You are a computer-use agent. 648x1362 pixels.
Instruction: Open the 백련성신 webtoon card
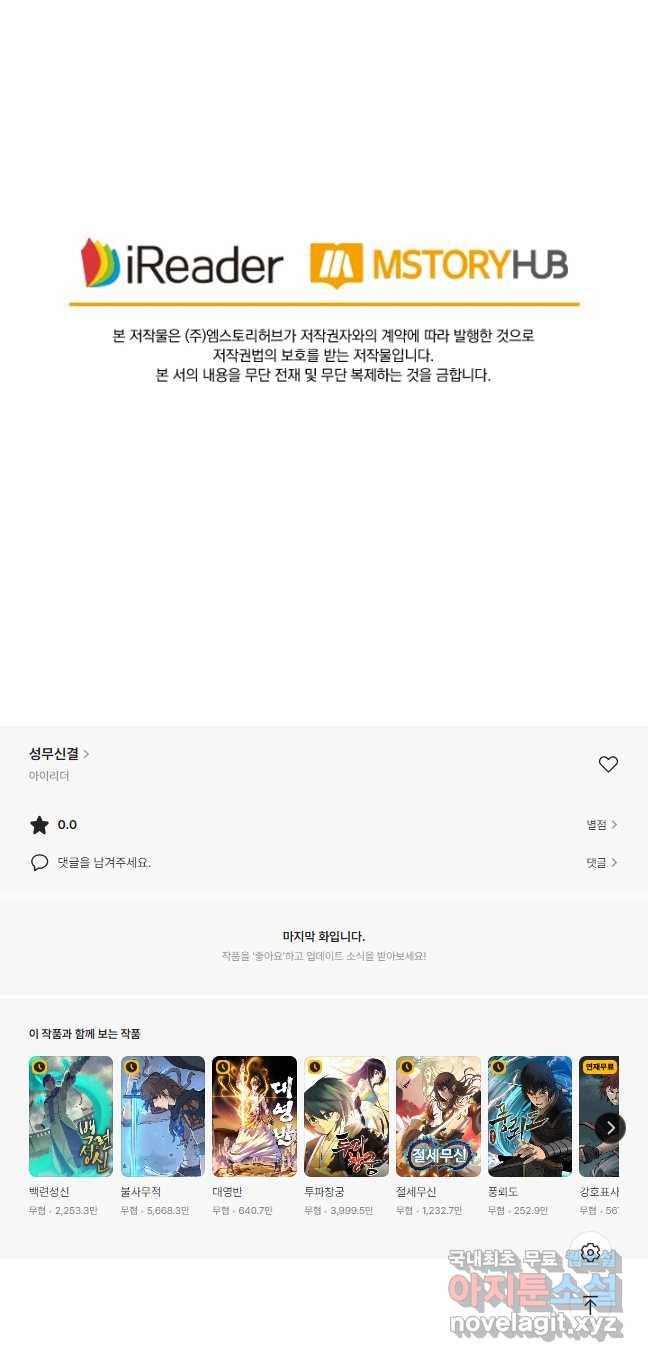pos(71,1136)
